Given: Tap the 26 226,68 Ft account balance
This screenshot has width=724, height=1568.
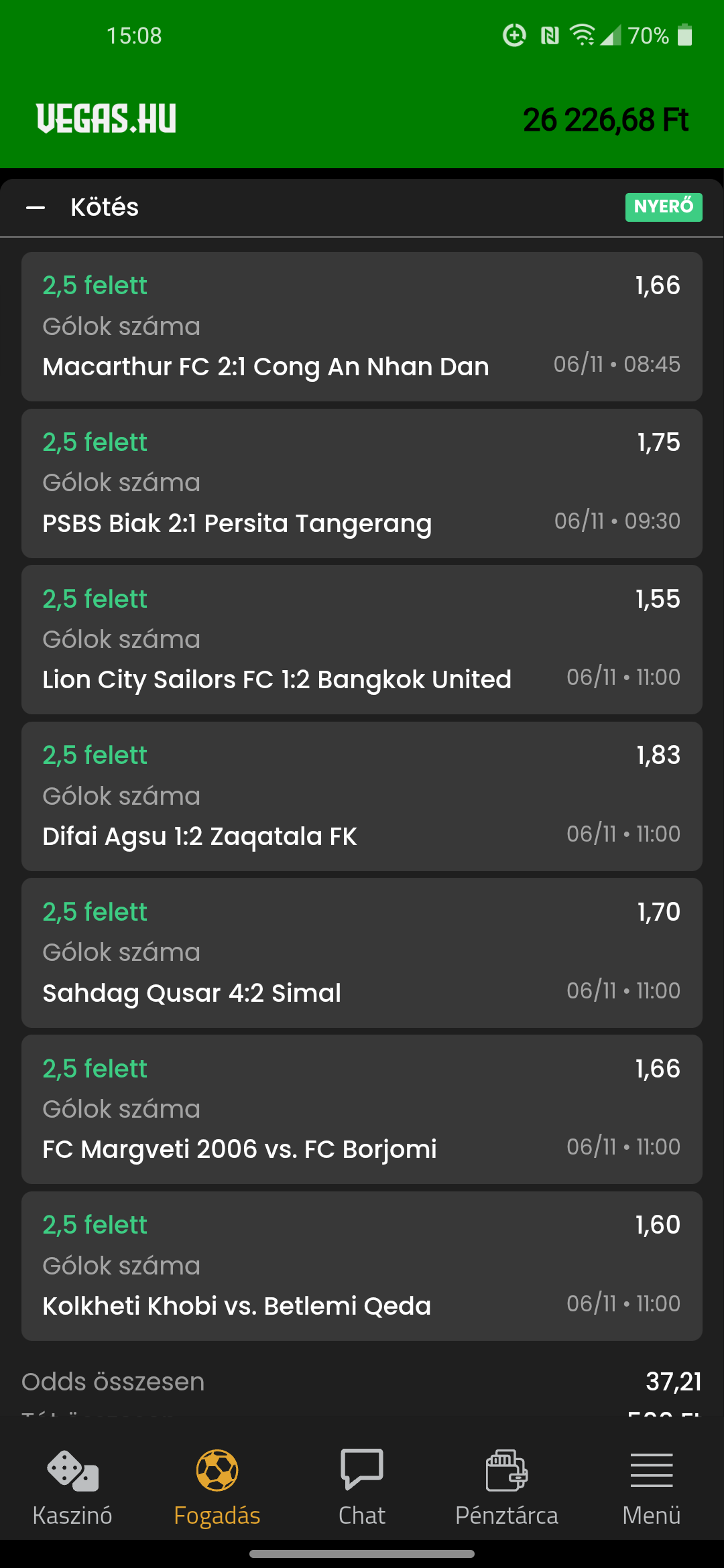Looking at the screenshot, I should point(606,121).
